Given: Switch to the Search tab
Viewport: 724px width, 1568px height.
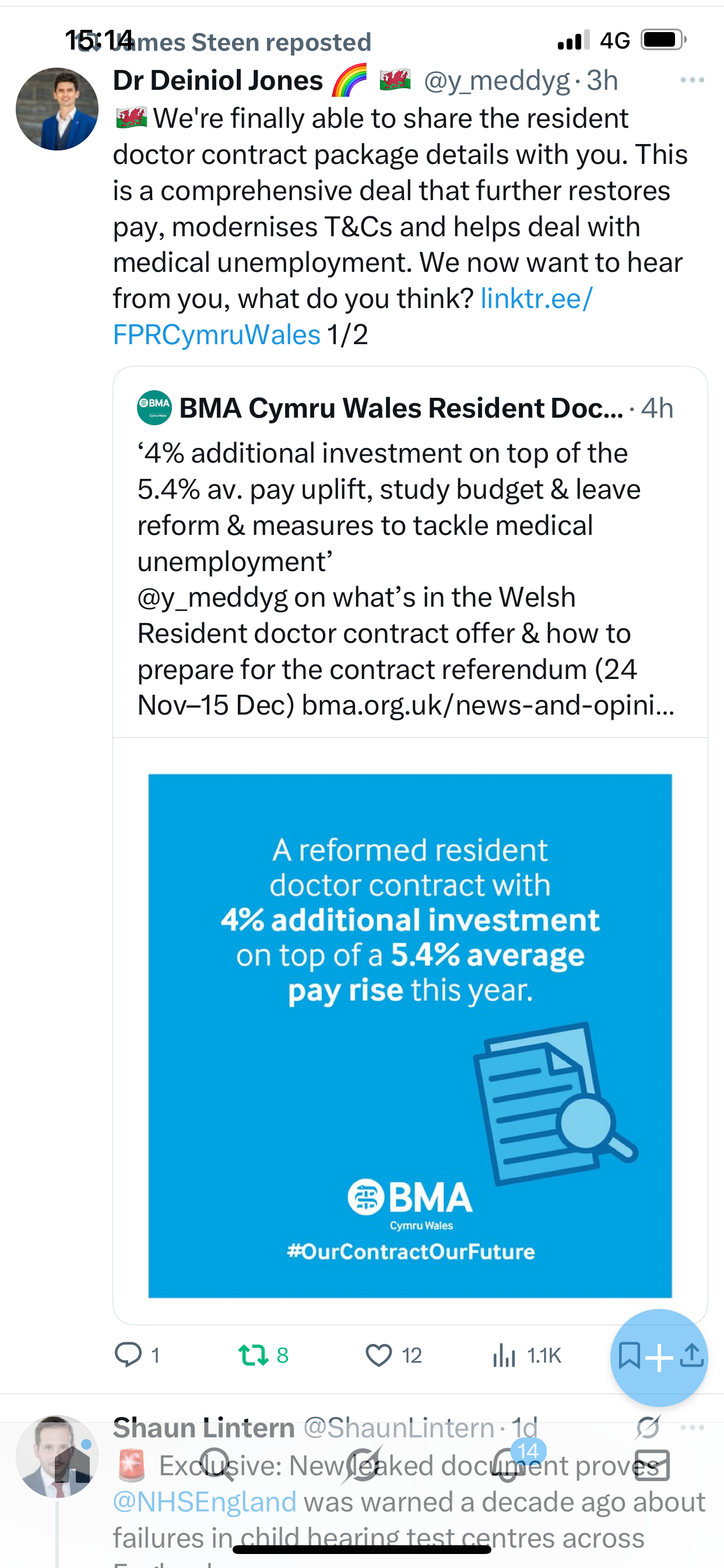Looking at the screenshot, I should coord(217,1466).
